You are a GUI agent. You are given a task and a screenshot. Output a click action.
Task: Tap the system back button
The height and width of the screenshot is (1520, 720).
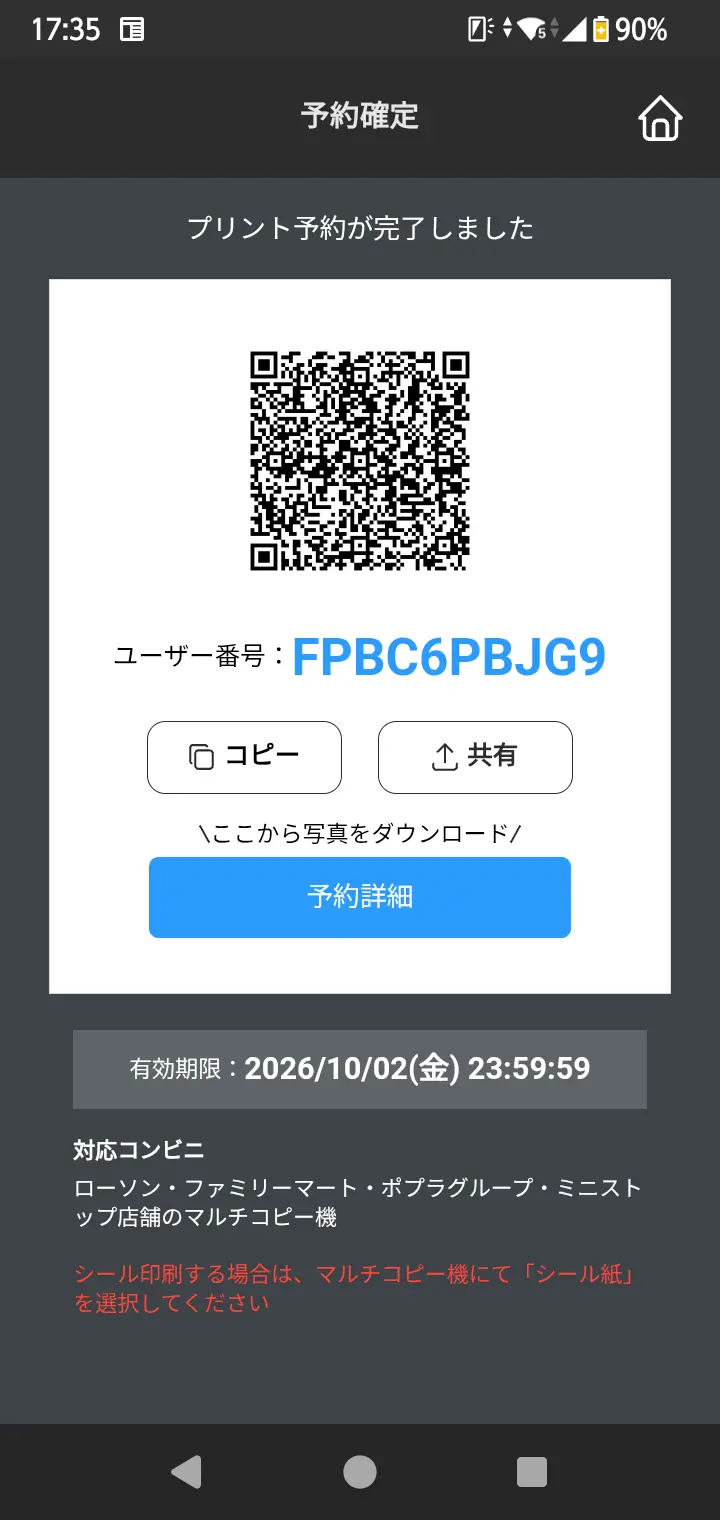(x=187, y=1472)
